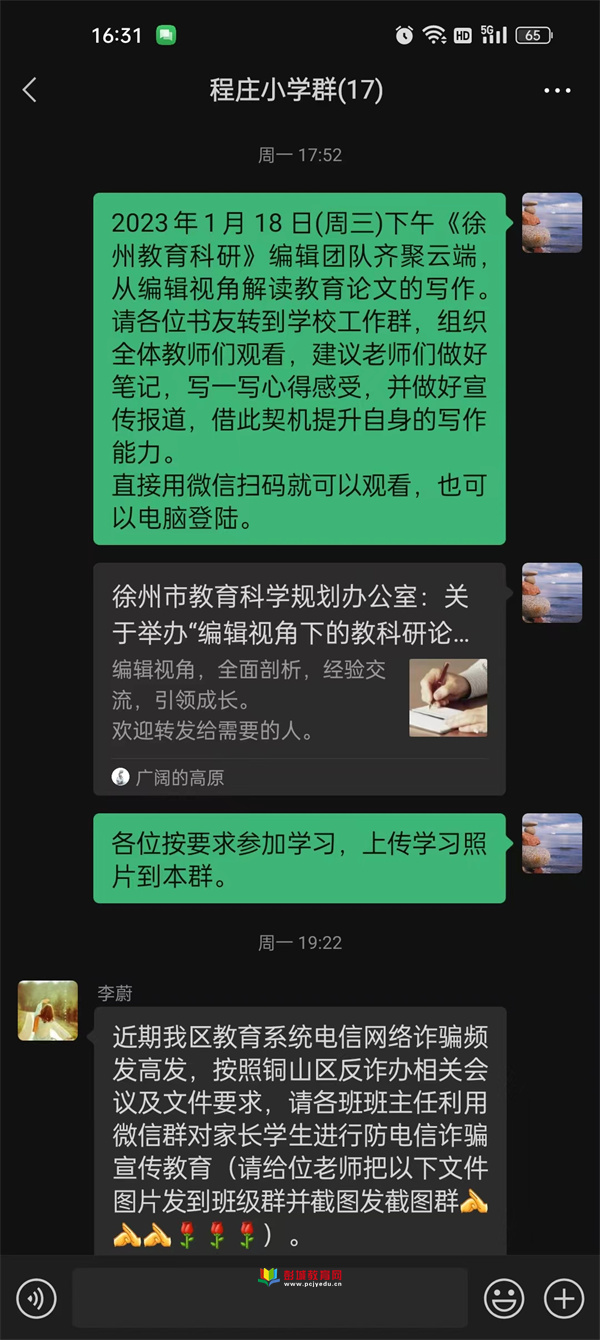Tap the message text input field

click(270, 1299)
